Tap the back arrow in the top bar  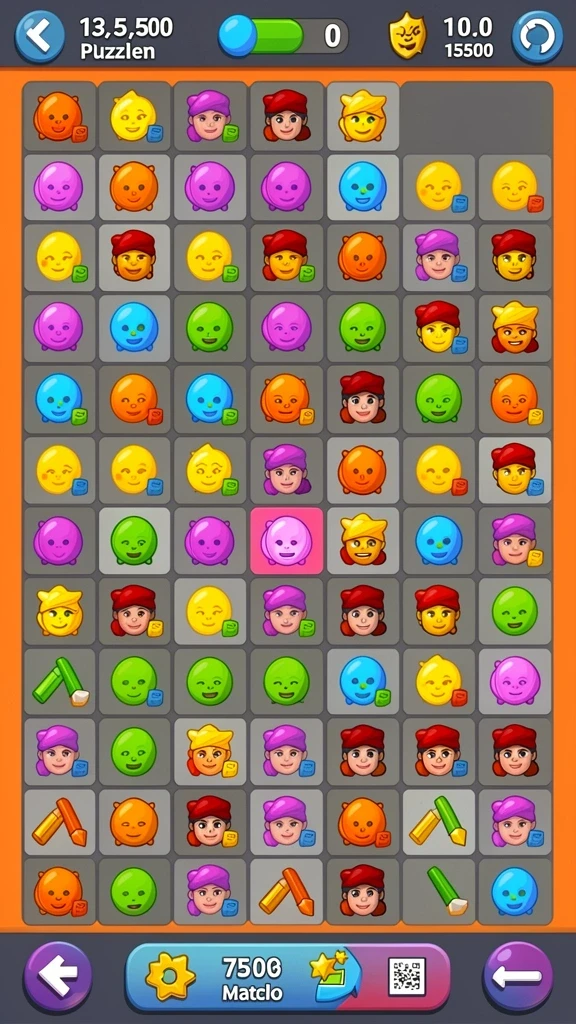click(x=40, y=37)
